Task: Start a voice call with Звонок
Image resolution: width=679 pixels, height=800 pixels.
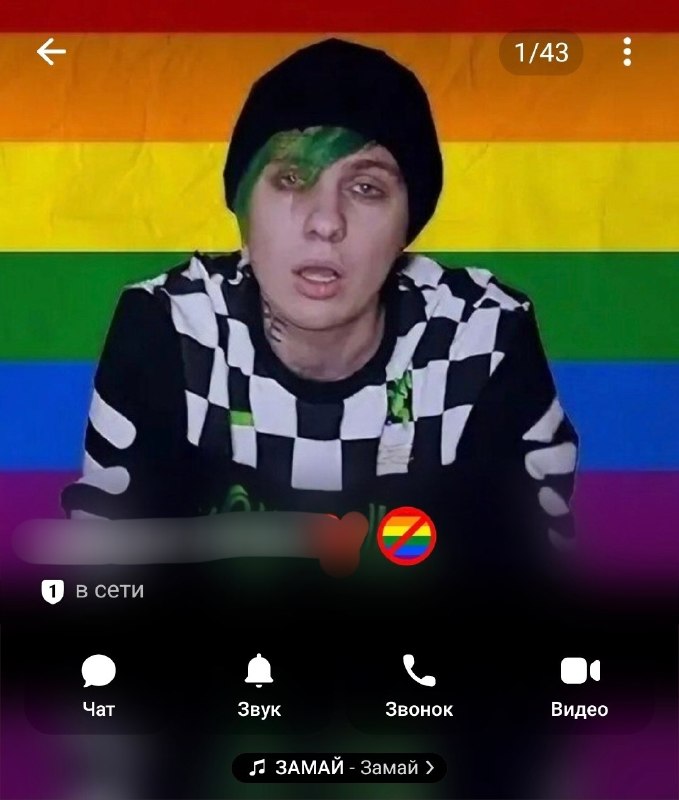Action: (419, 686)
